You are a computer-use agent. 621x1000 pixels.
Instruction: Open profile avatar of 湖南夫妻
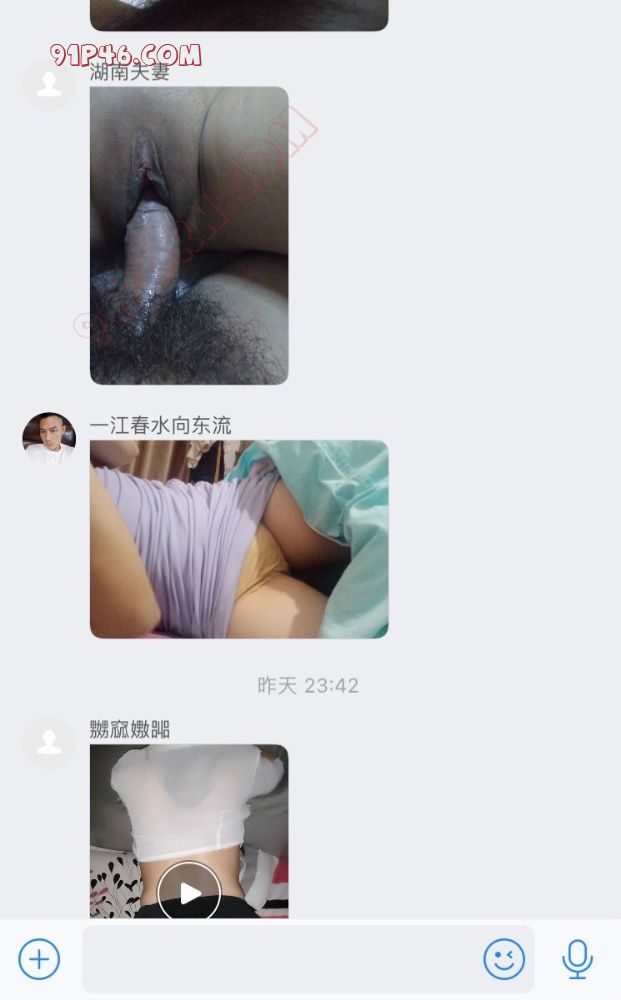pyautogui.click(x=49, y=84)
